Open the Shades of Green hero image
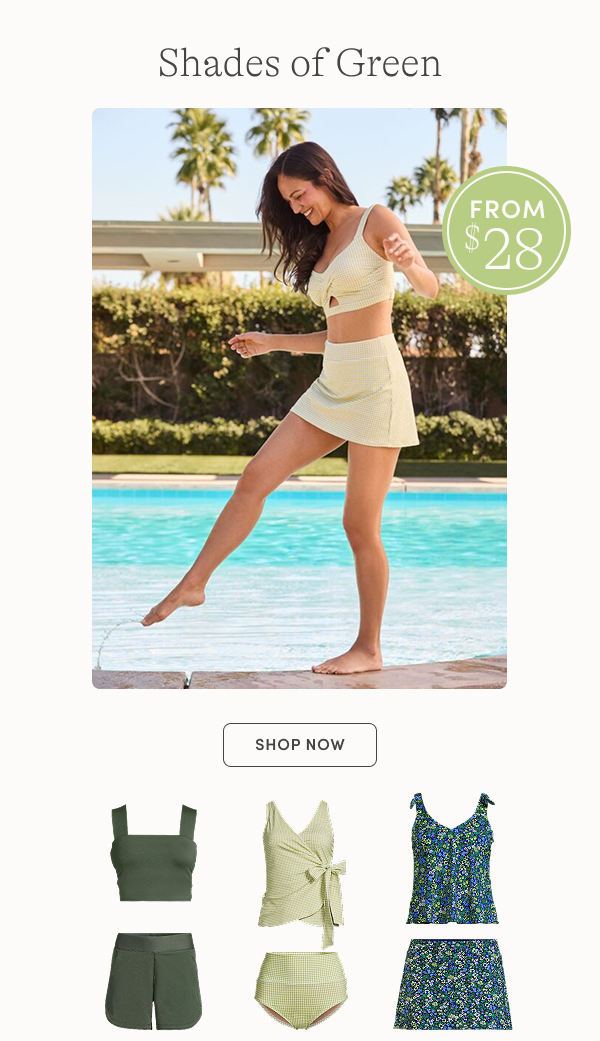 tap(299, 398)
